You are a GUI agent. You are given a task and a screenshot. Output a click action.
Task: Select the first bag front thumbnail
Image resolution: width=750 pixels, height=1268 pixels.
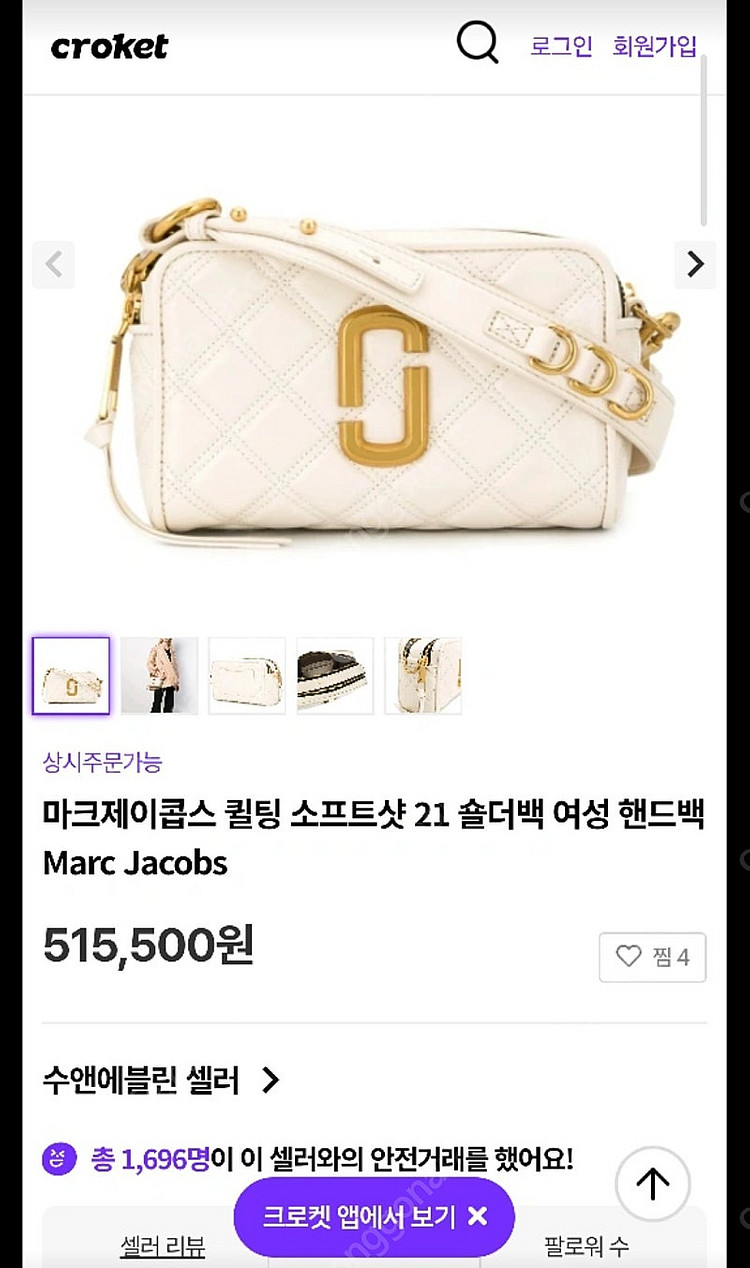(x=71, y=675)
